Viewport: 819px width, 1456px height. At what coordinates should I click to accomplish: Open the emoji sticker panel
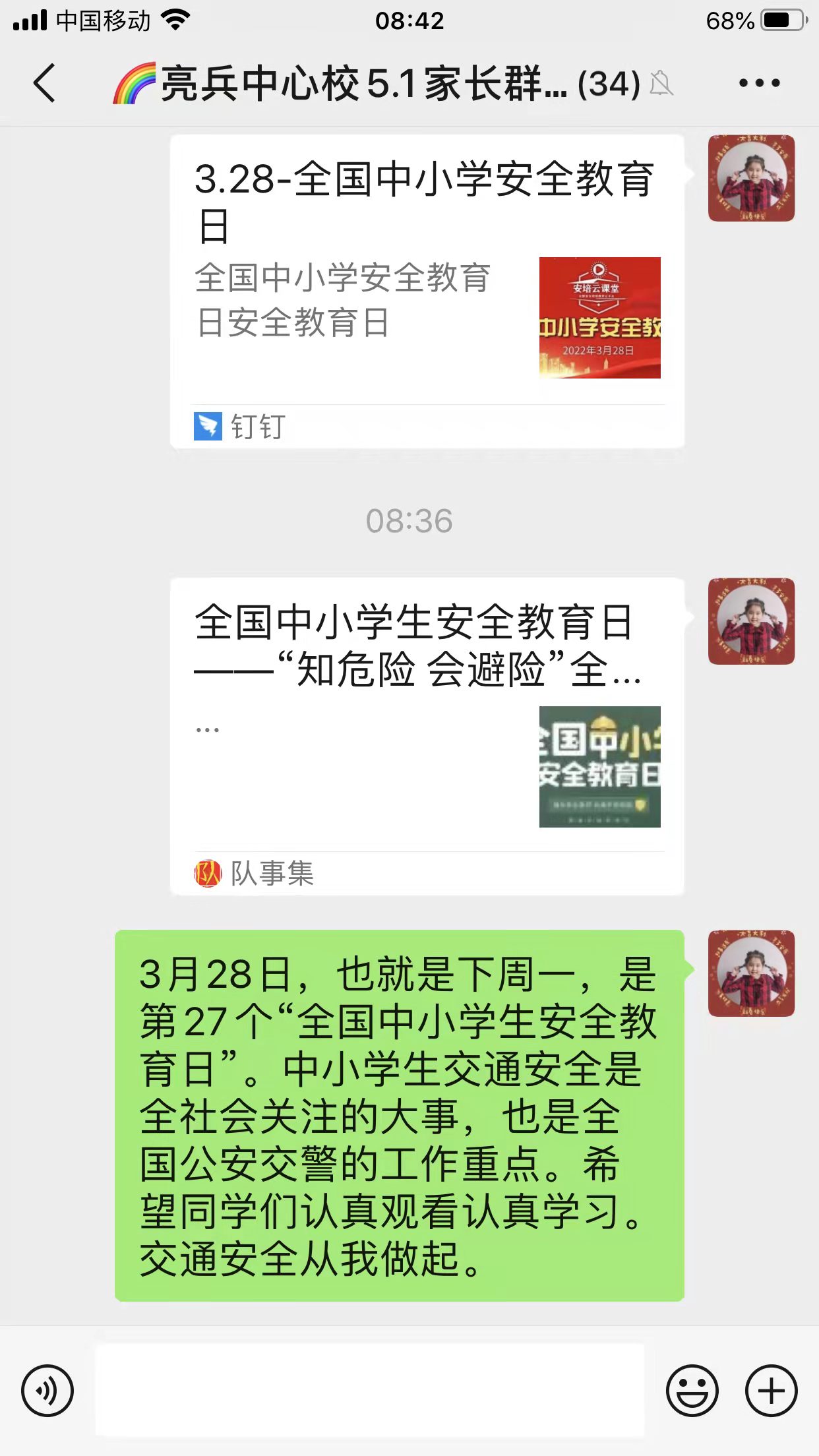coord(692,1391)
